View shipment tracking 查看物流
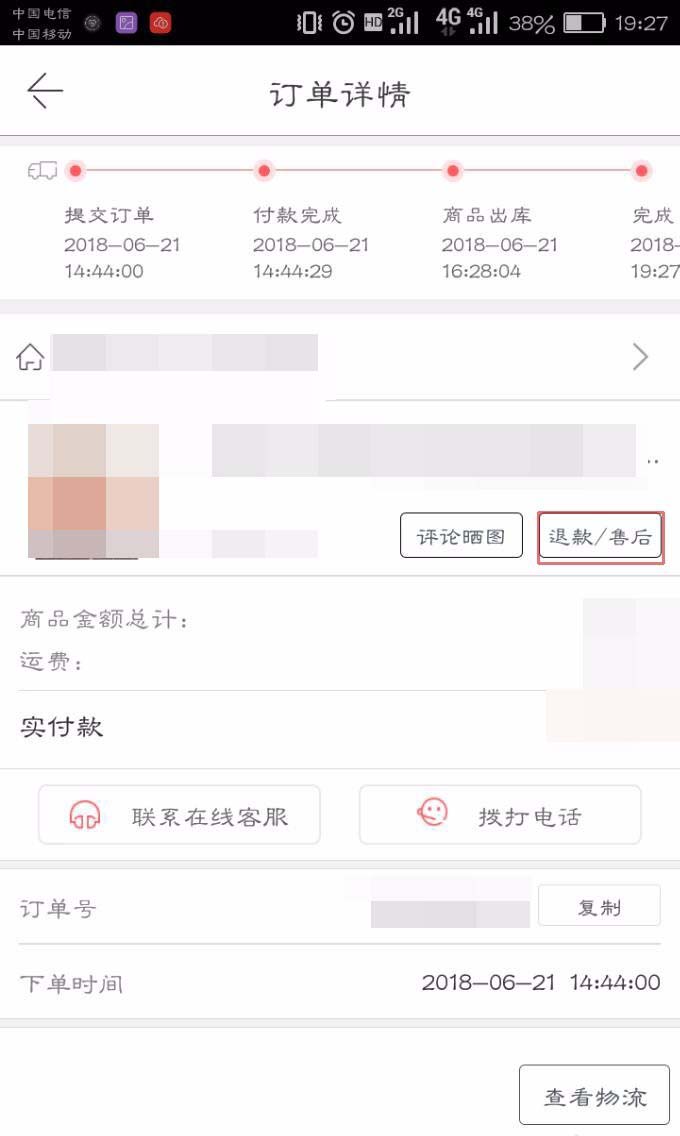 pos(594,1095)
